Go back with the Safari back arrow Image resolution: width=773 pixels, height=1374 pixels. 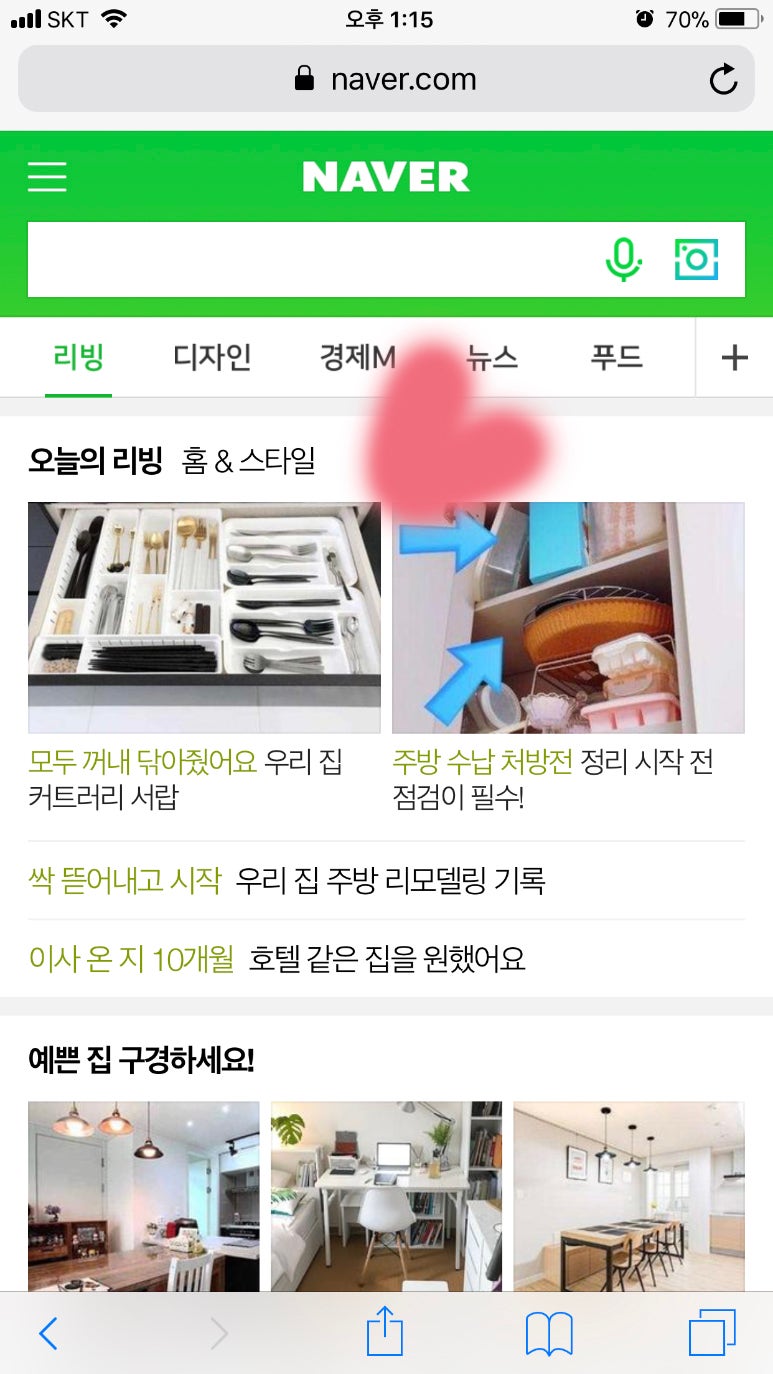tap(48, 1333)
